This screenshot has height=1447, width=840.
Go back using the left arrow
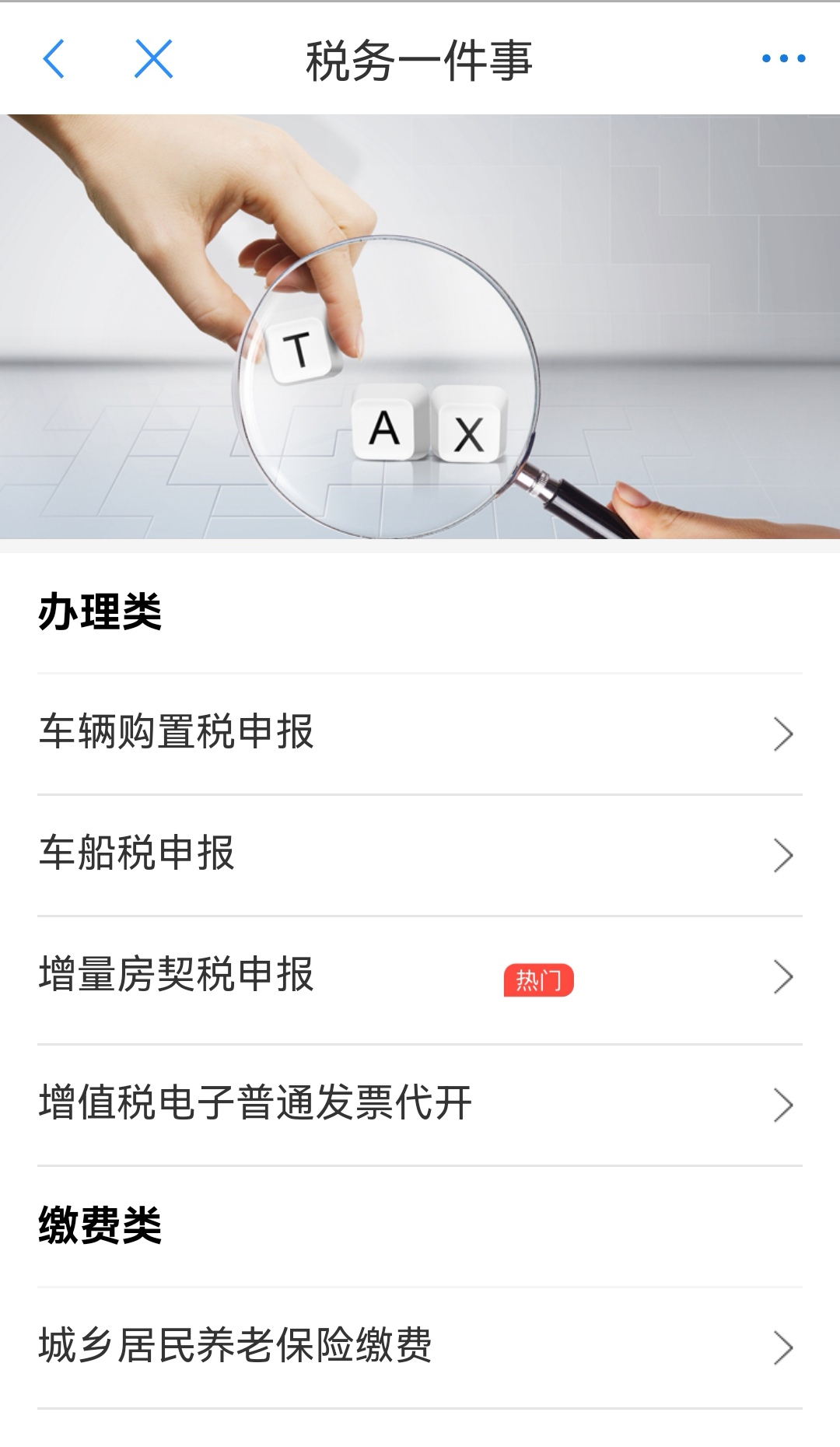click(x=54, y=59)
